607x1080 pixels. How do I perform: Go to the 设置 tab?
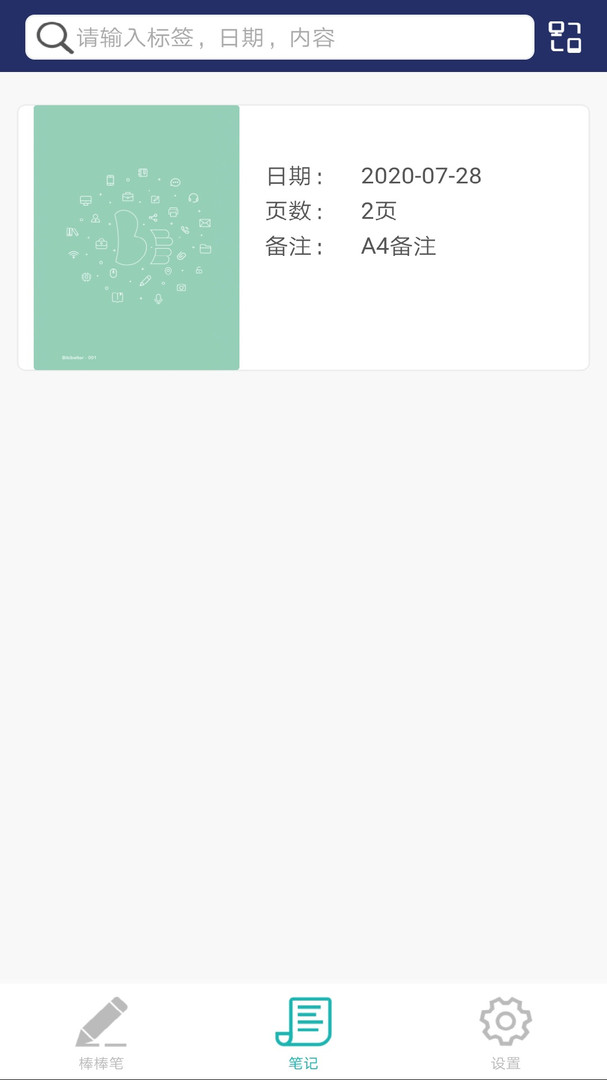(x=505, y=1032)
